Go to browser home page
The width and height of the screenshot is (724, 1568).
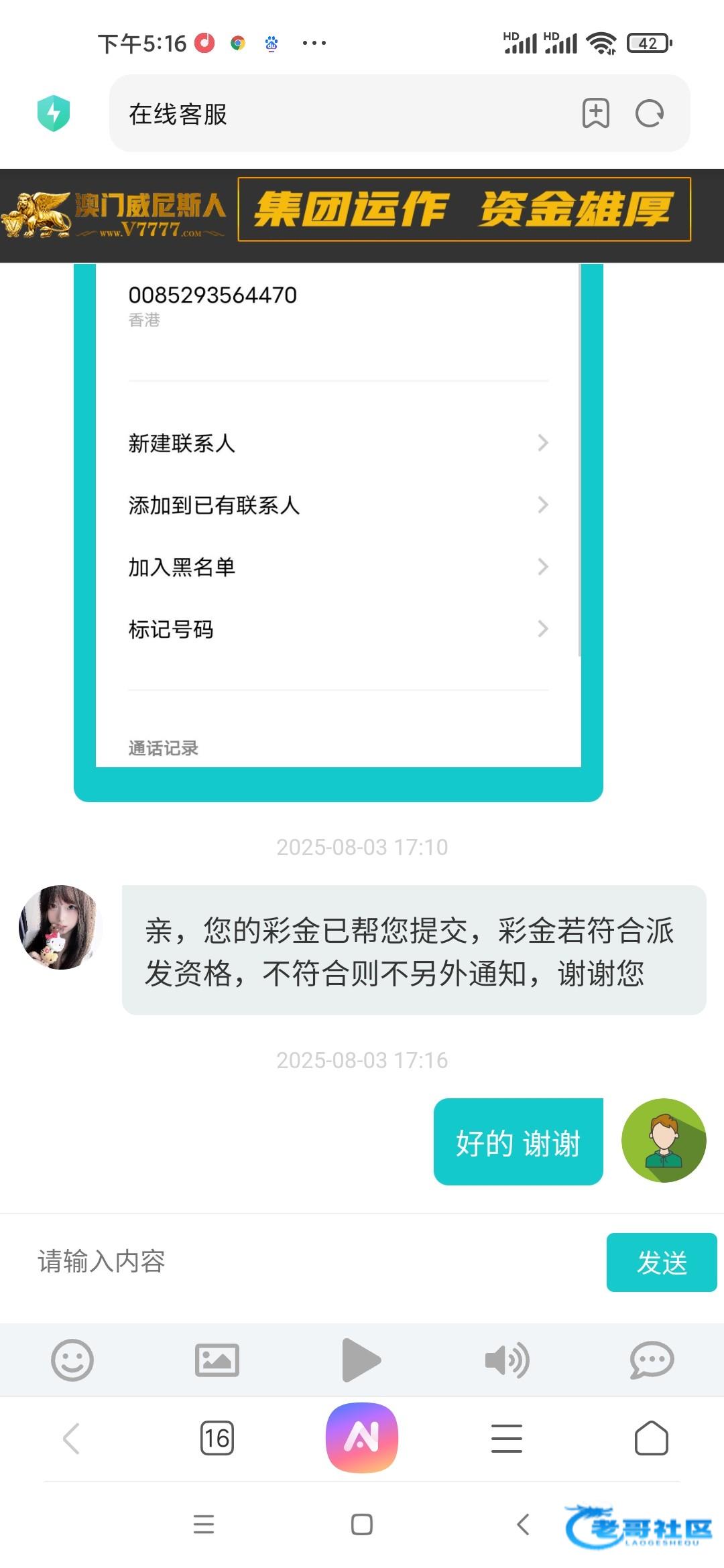coord(652,1438)
